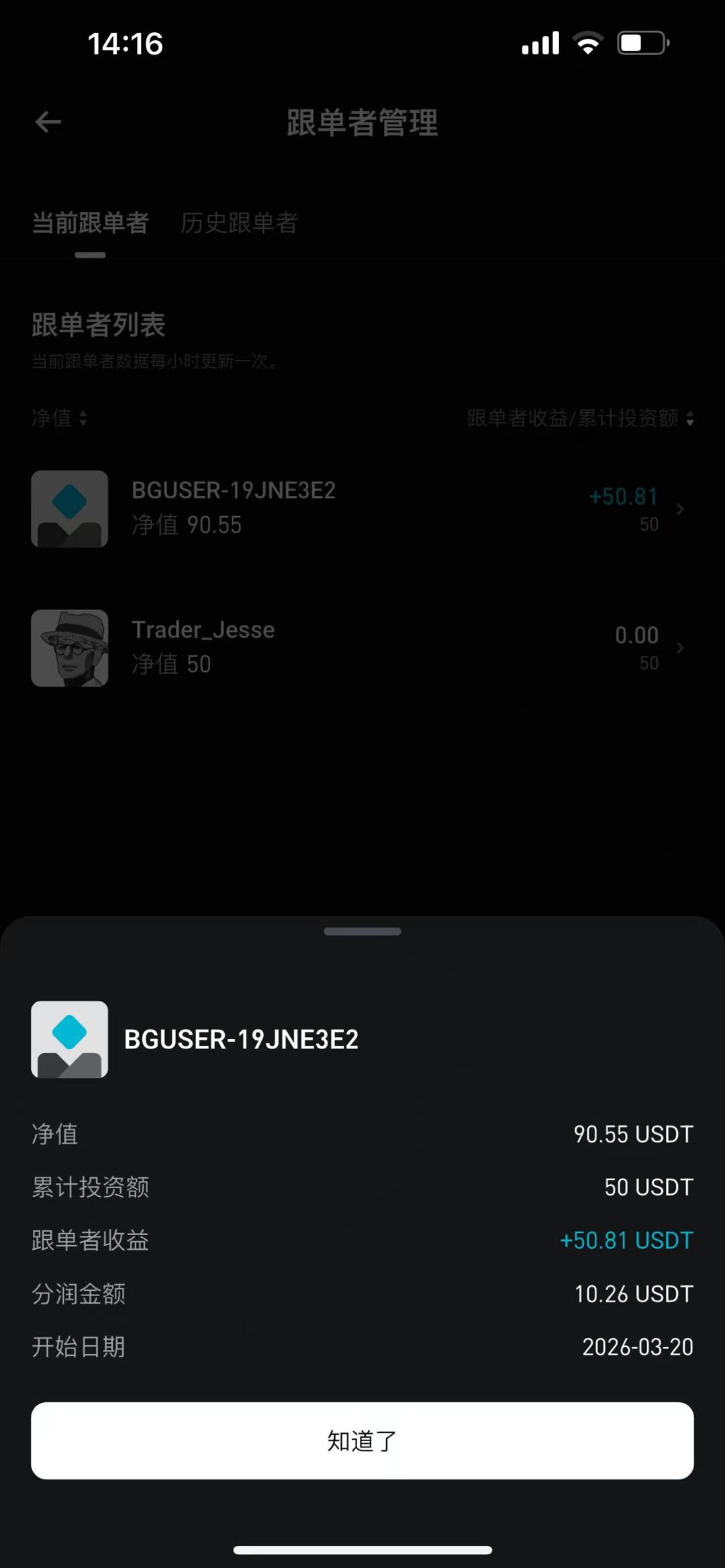Tap the Wi-Fi icon in the status bar
This screenshot has width=725, height=1568.
tap(588, 42)
